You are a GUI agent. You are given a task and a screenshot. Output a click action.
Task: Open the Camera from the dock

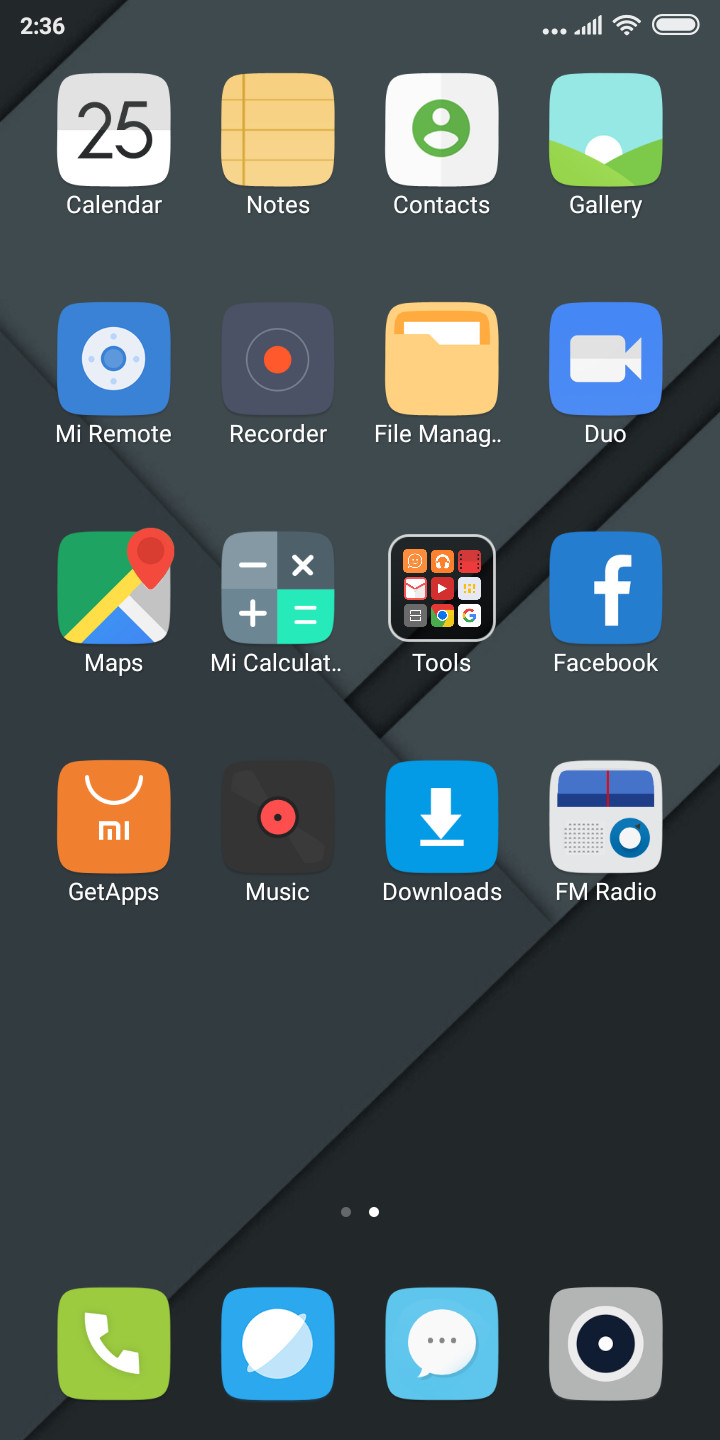(x=606, y=1344)
